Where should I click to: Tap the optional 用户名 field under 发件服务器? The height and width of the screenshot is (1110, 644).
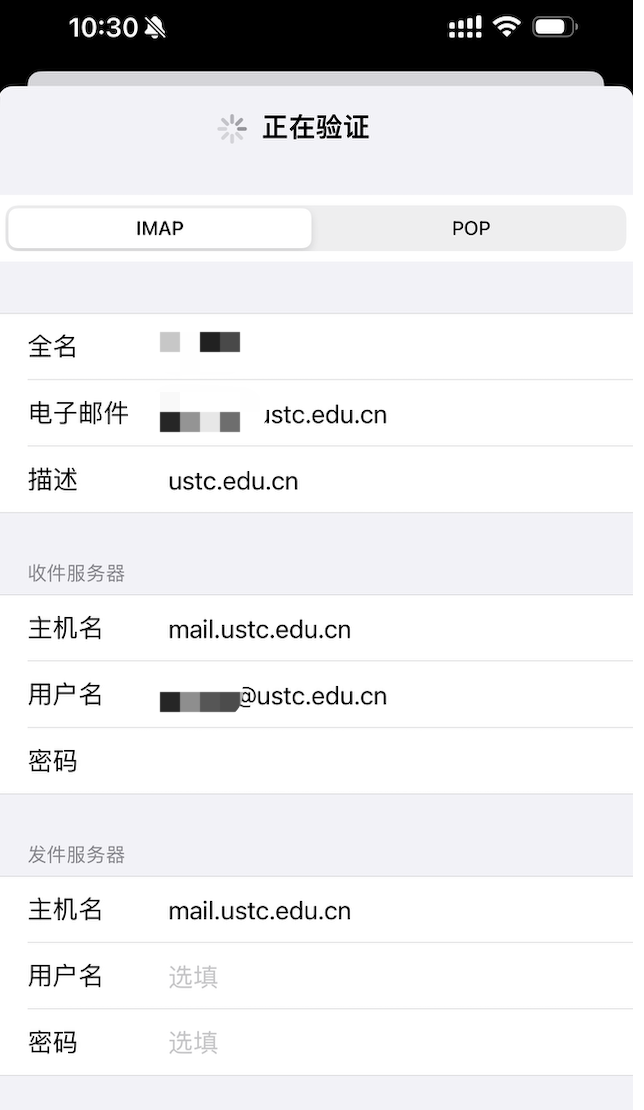(316, 976)
